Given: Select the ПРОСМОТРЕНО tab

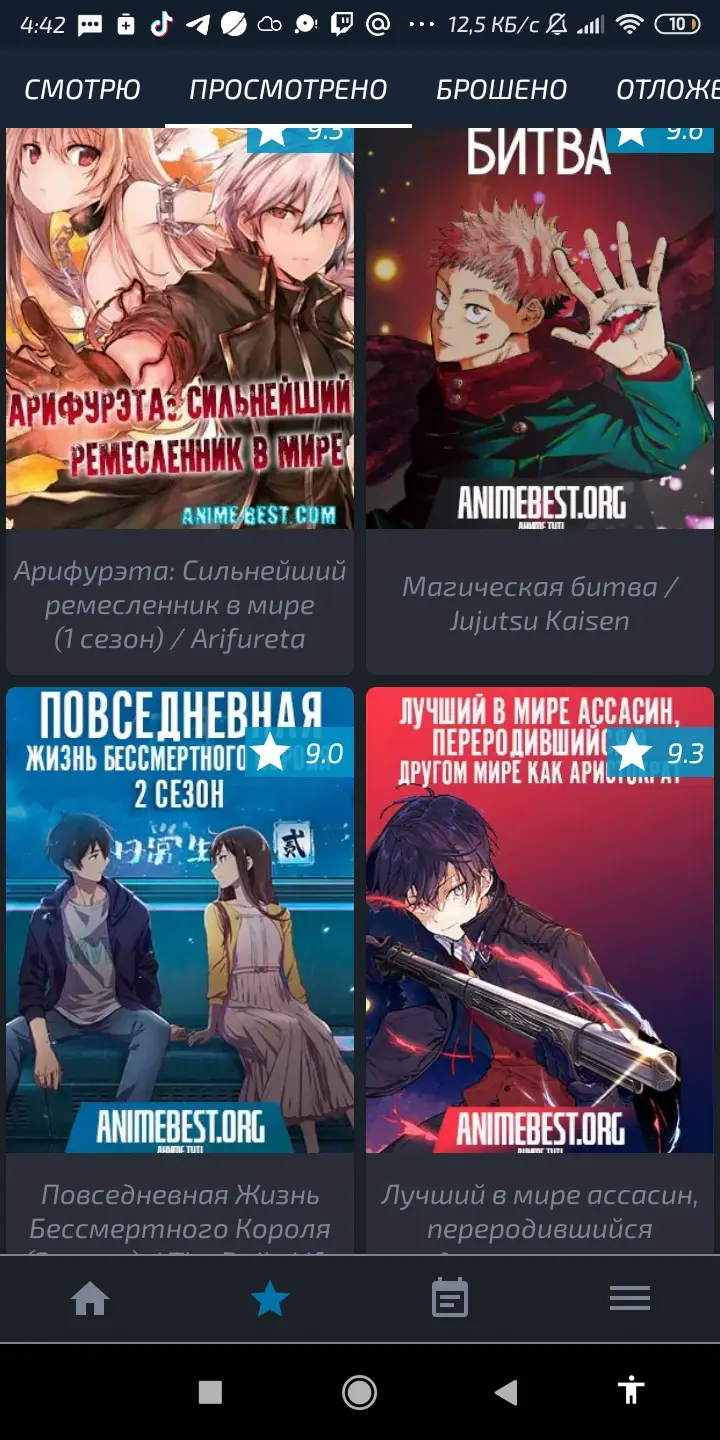Looking at the screenshot, I should point(288,89).
